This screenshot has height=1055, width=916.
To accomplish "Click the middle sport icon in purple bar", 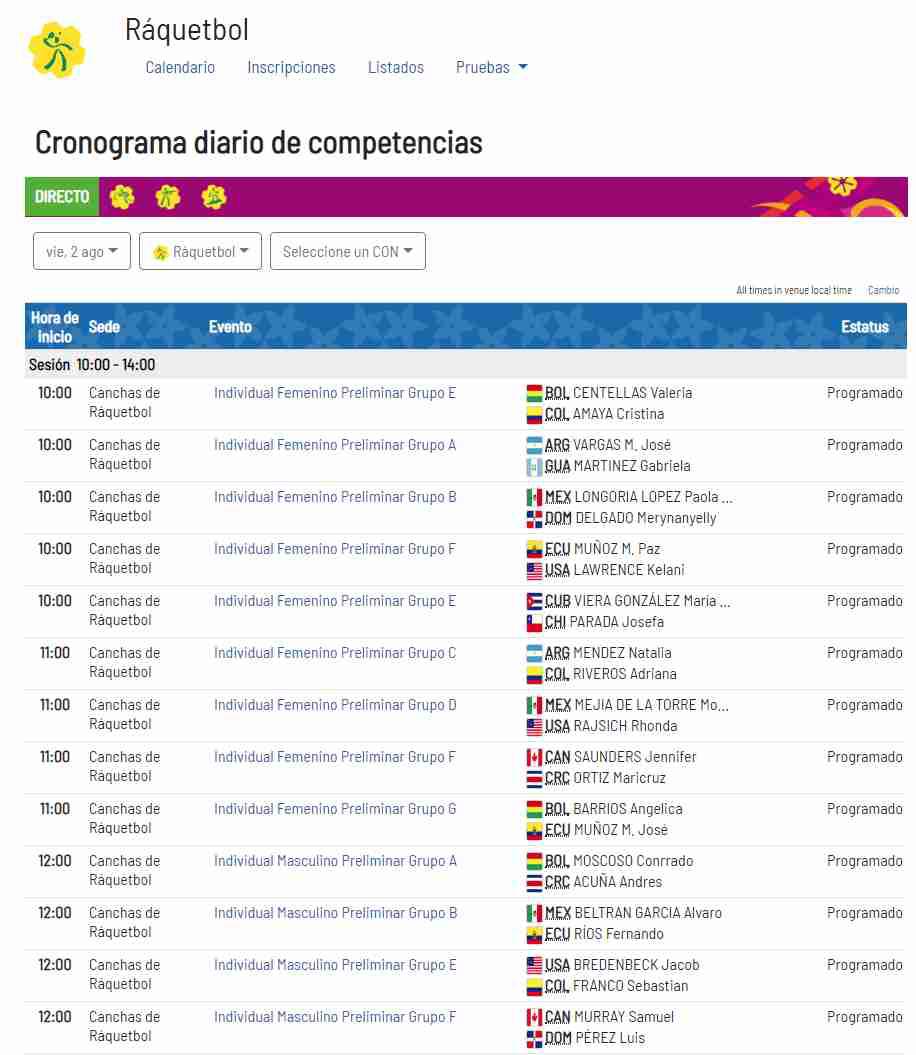I will click(168, 197).
